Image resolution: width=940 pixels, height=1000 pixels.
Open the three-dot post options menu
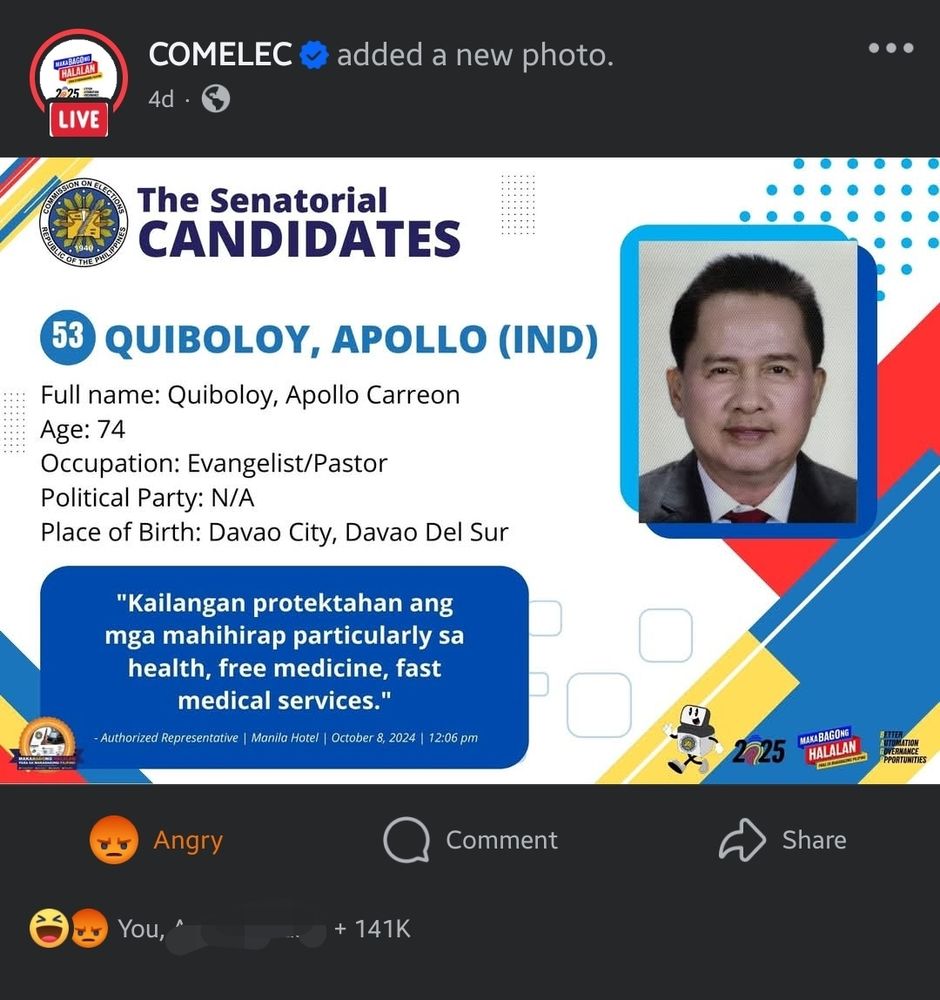[893, 47]
